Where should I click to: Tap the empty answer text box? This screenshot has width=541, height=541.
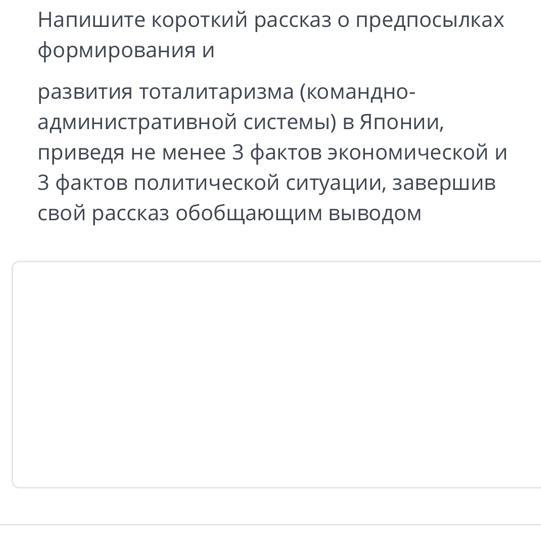[x=277, y=375]
